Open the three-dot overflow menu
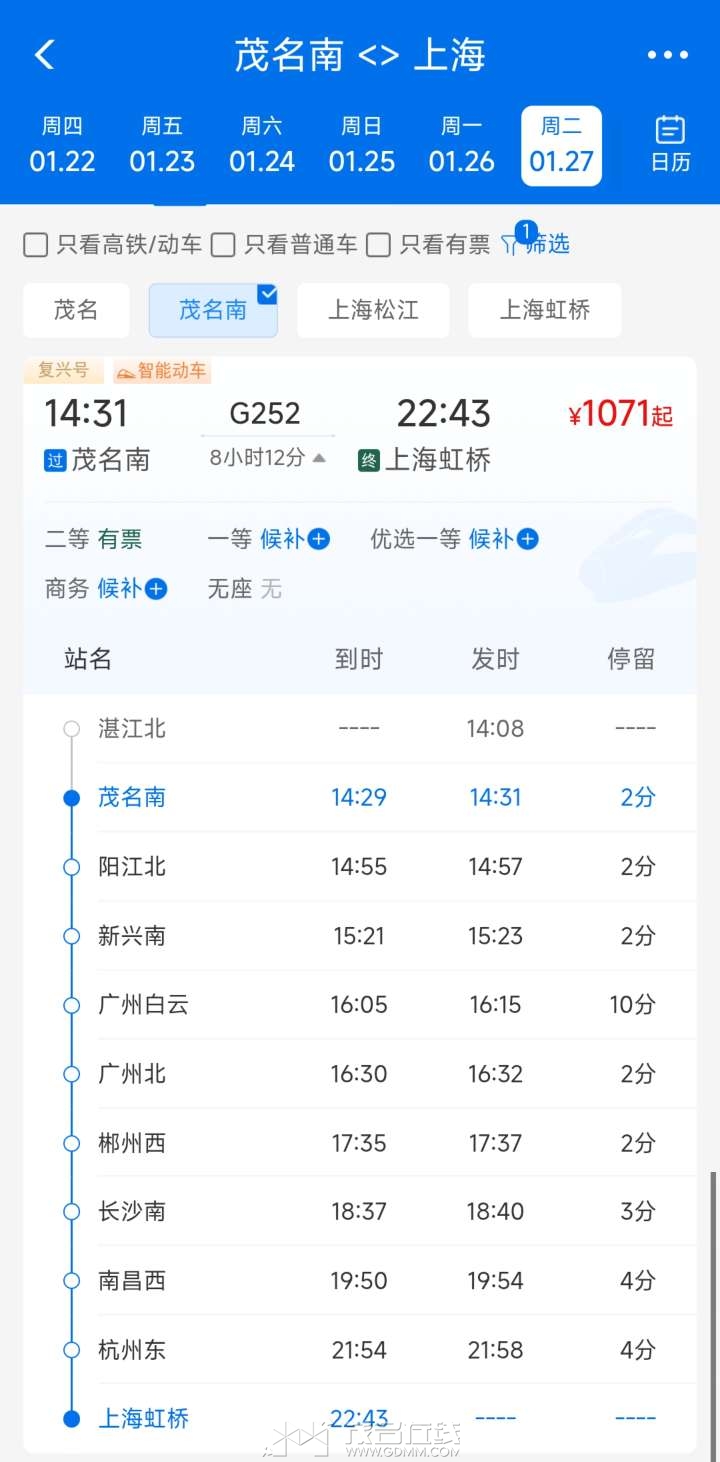Viewport: 720px width, 1462px height. [667, 55]
